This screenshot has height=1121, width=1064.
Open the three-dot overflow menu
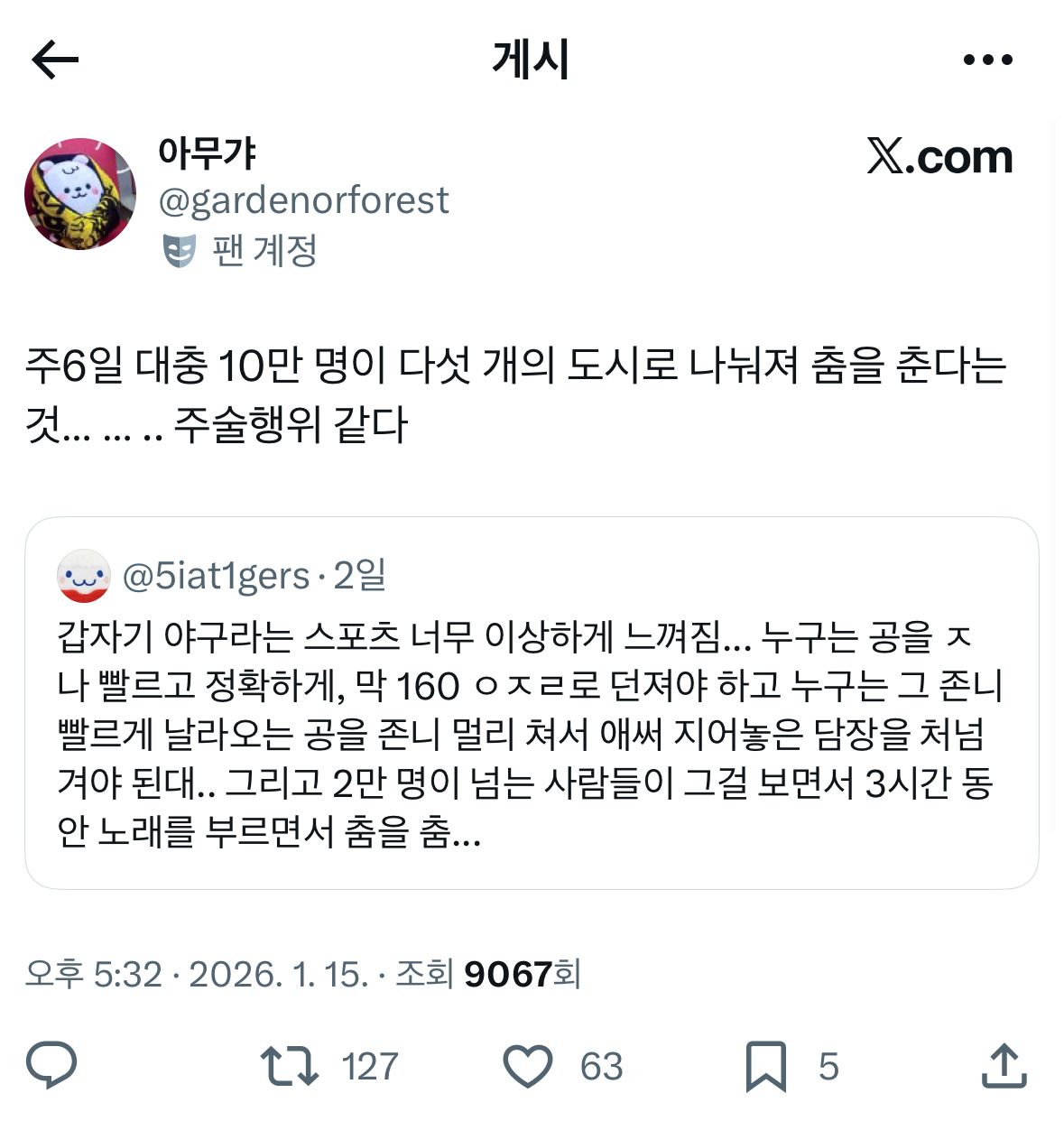click(x=987, y=60)
